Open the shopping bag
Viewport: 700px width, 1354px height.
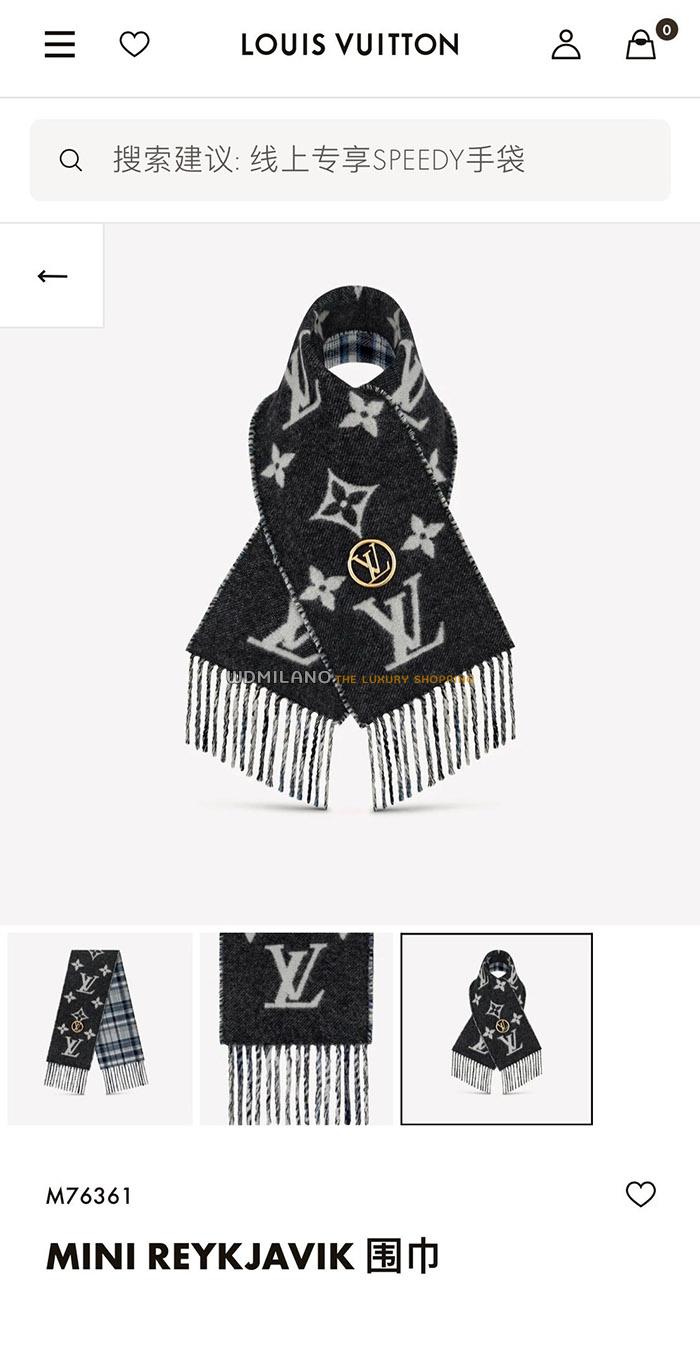[641, 44]
